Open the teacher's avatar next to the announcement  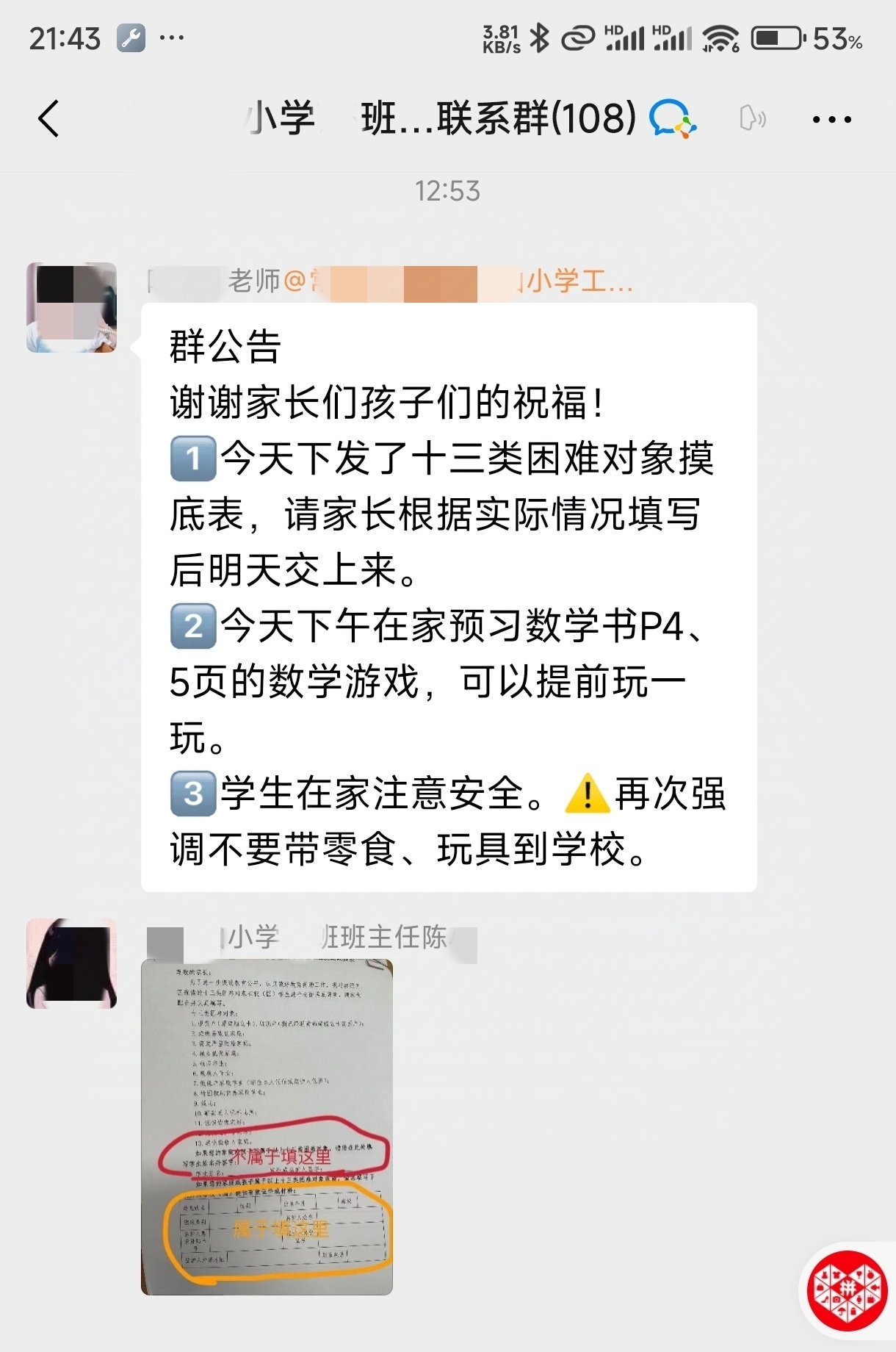pyautogui.click(x=71, y=307)
